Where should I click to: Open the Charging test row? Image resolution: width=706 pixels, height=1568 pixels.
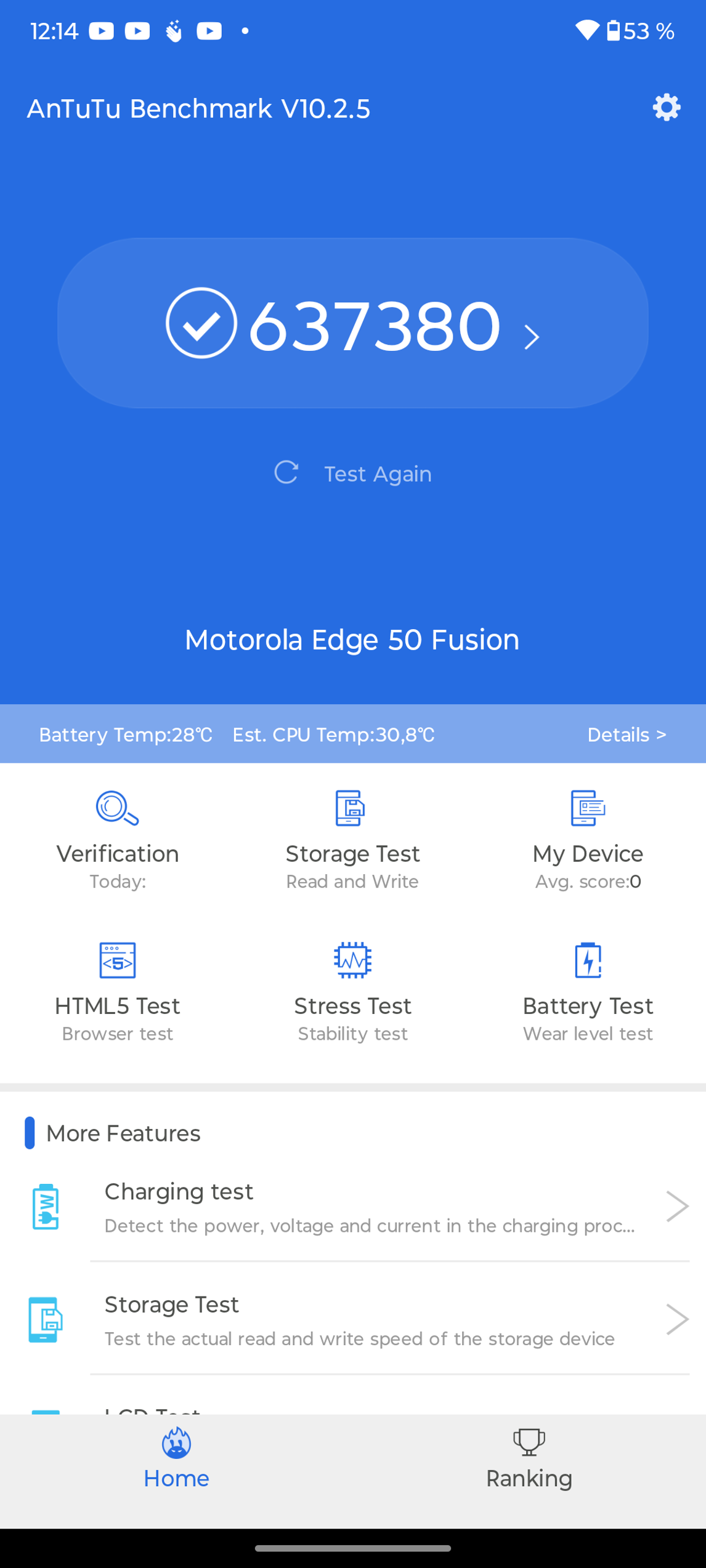(370, 1207)
